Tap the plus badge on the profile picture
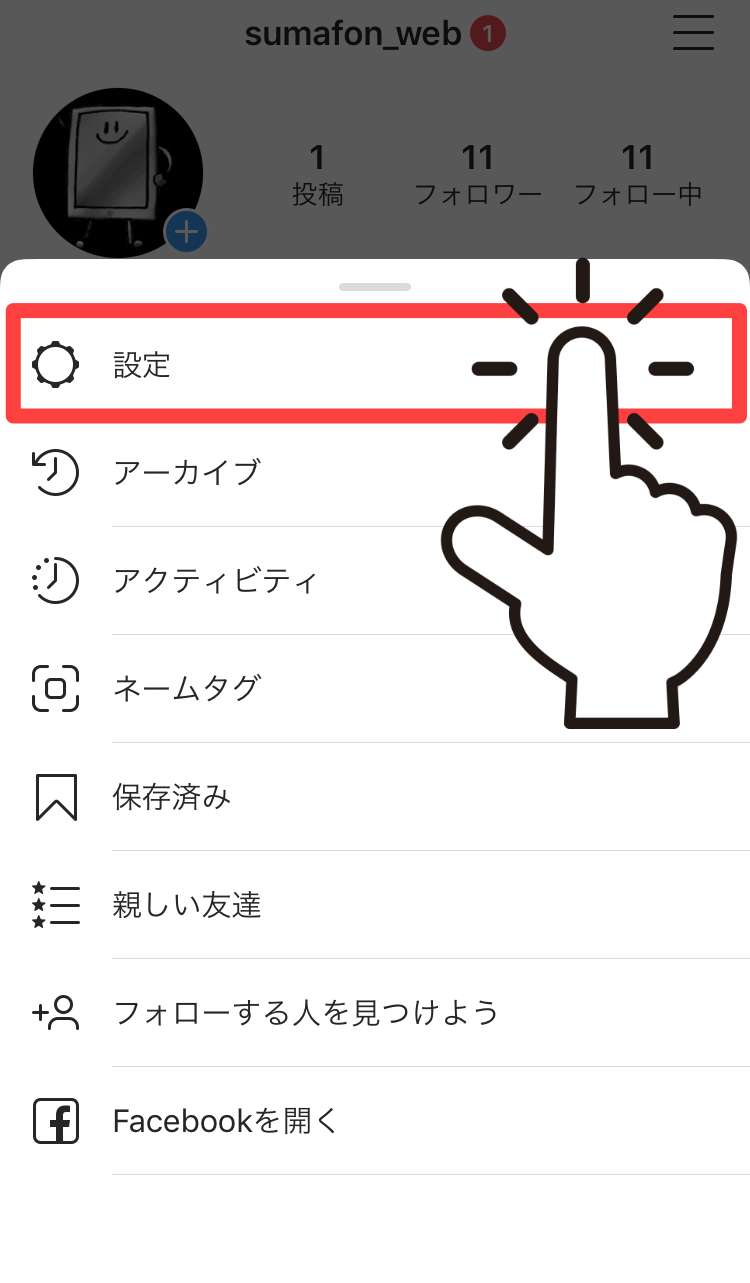750x1283 pixels. (x=186, y=232)
